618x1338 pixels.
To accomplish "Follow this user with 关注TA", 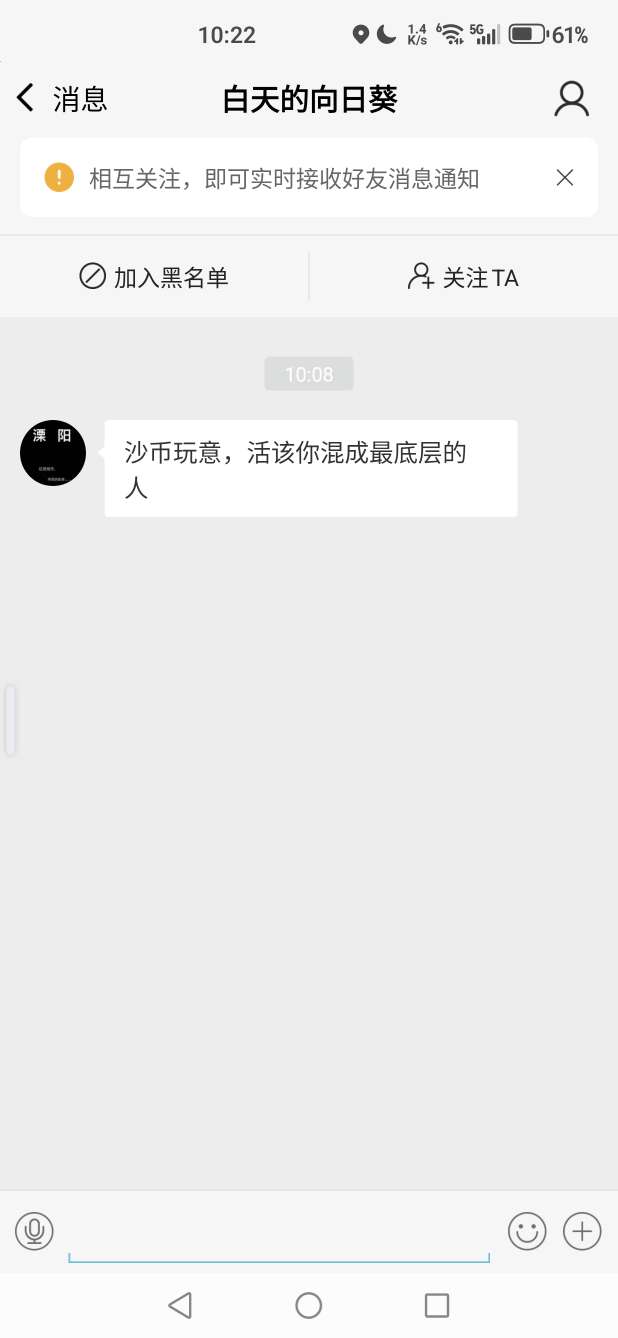I will (463, 277).
